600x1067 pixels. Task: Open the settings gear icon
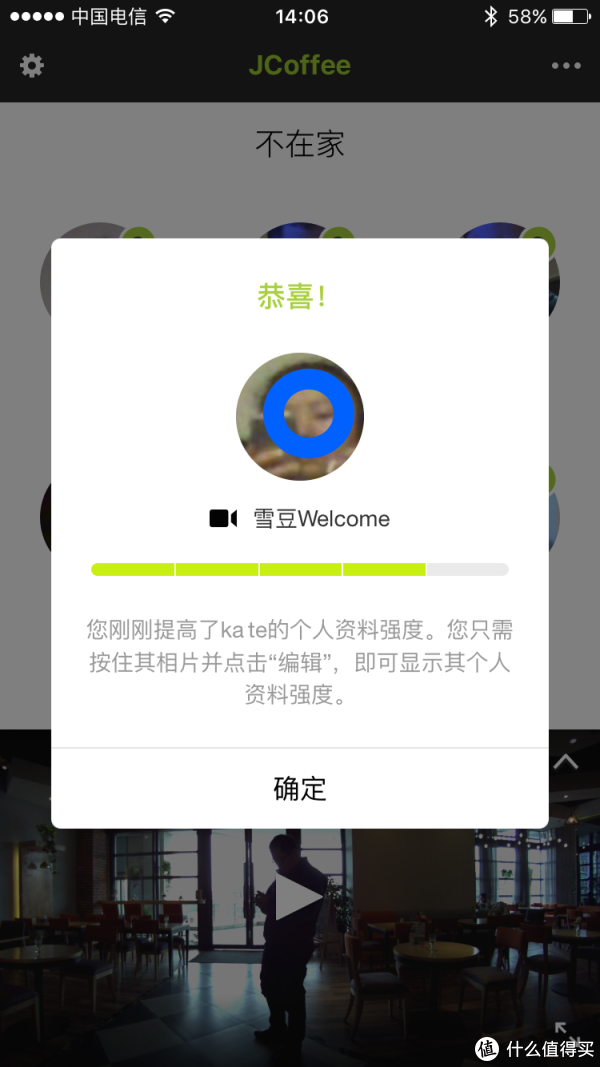pyautogui.click(x=32, y=66)
